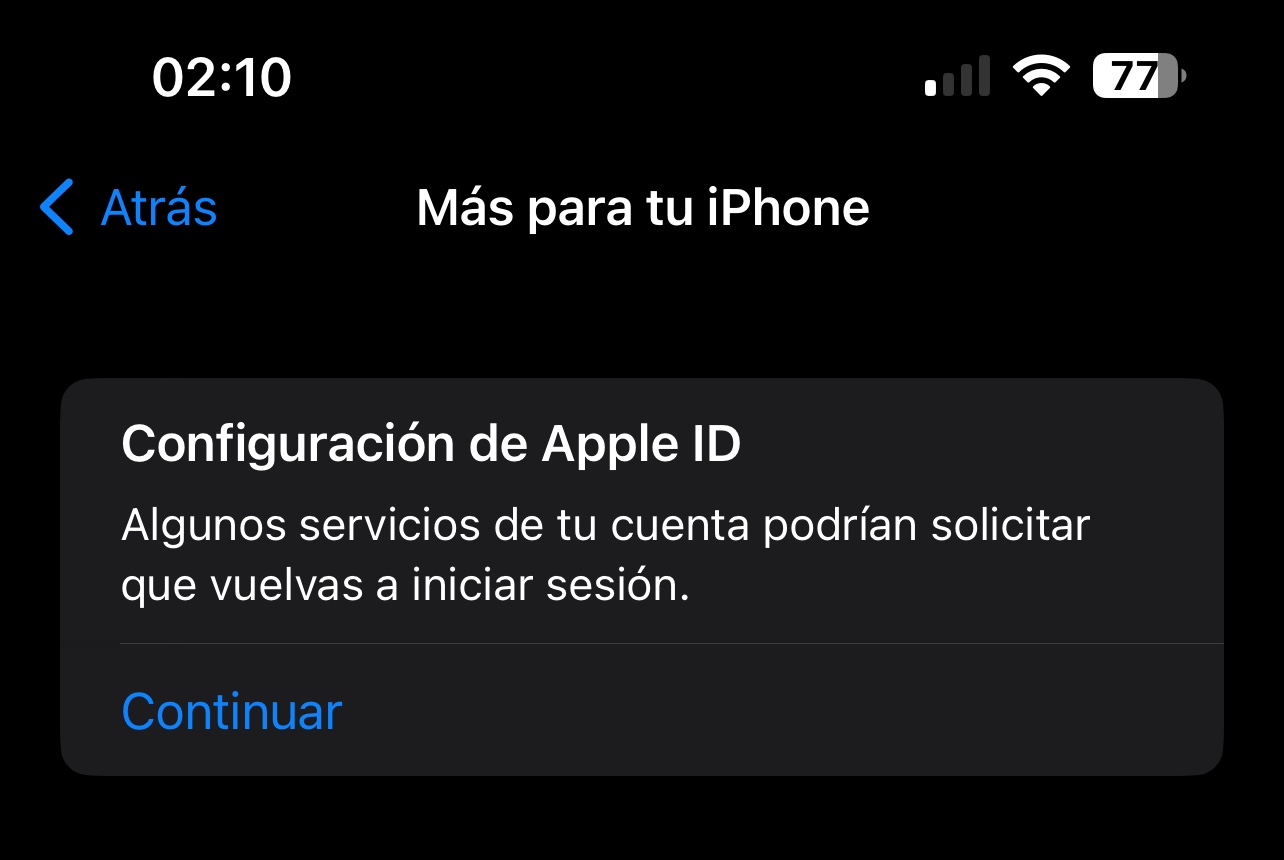Tap Continuar for Apple ID setup
The image size is (1284, 860).
coord(232,712)
